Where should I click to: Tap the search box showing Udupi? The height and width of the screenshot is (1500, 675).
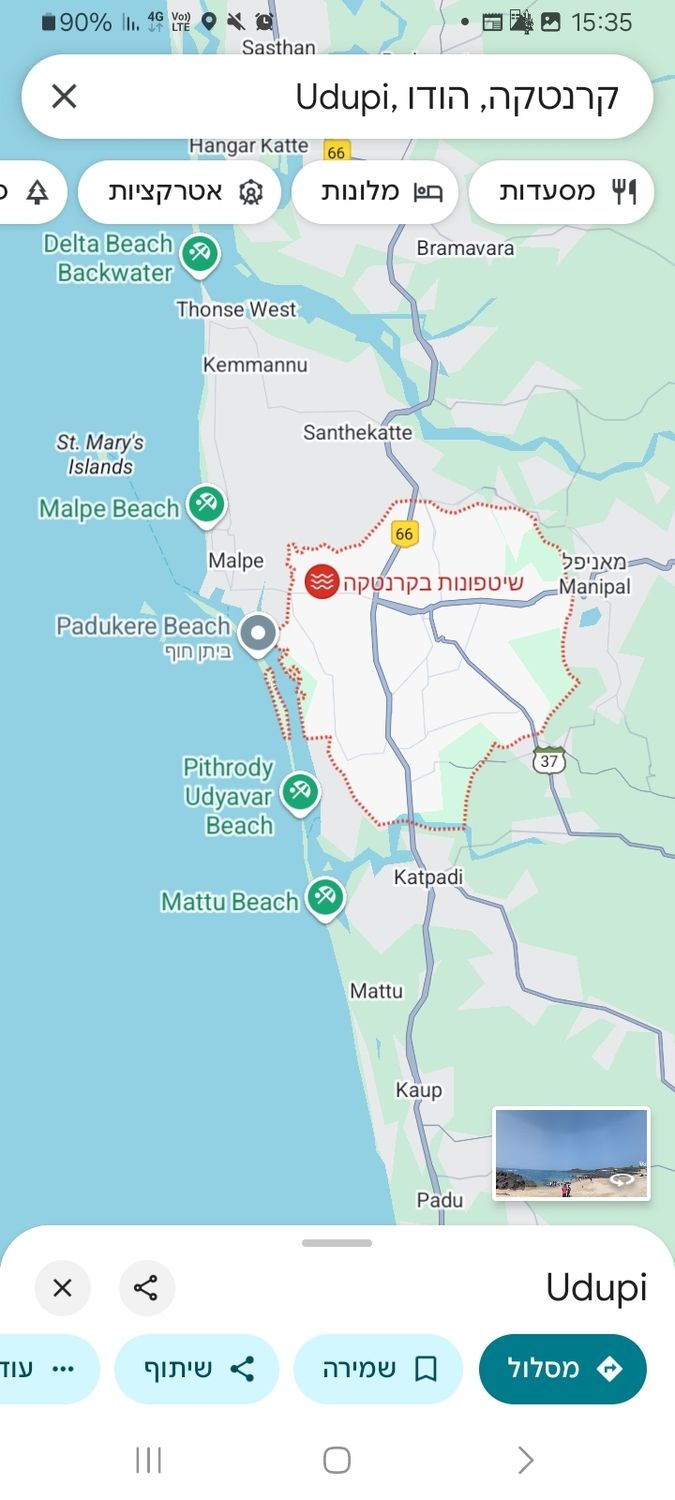coord(400,96)
